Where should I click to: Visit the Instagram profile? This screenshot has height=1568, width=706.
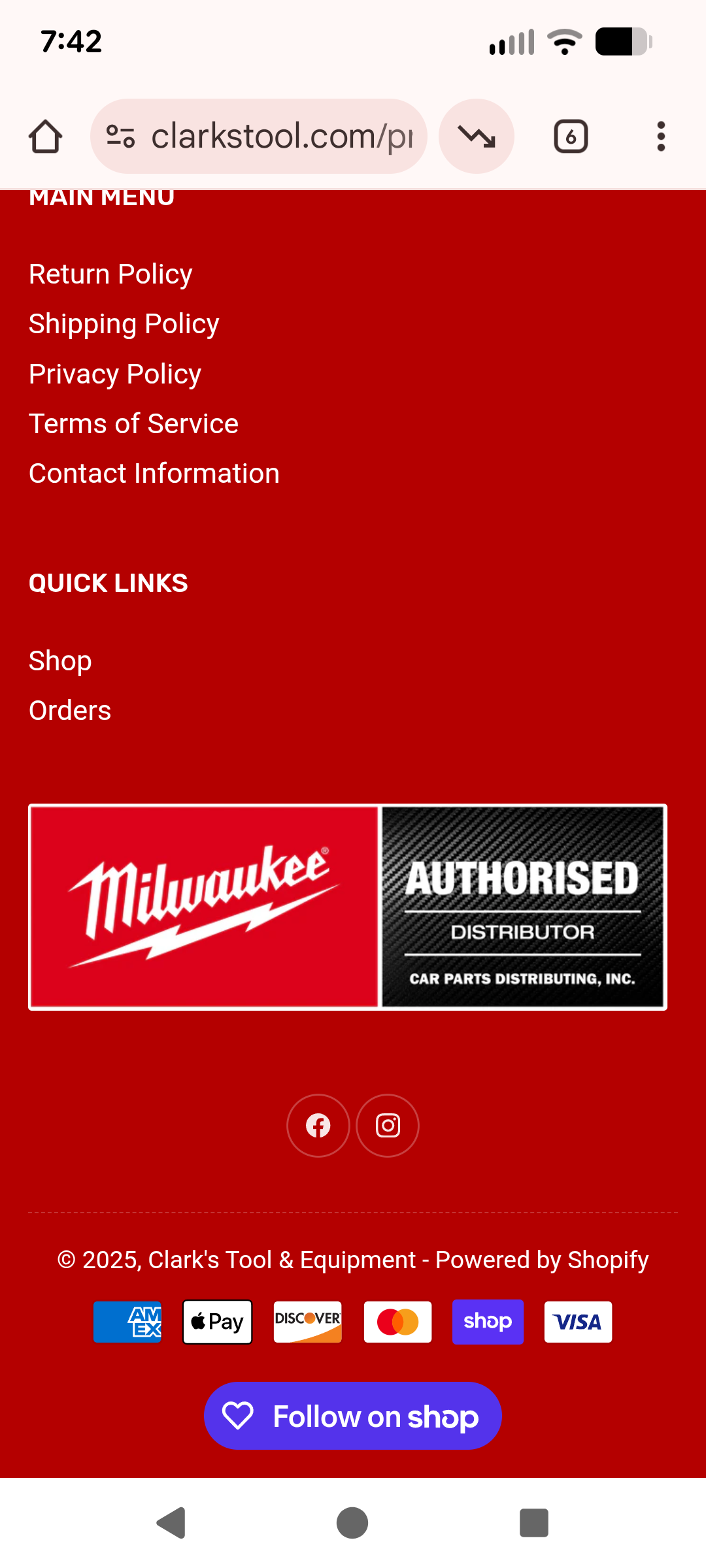pyautogui.click(x=388, y=1126)
